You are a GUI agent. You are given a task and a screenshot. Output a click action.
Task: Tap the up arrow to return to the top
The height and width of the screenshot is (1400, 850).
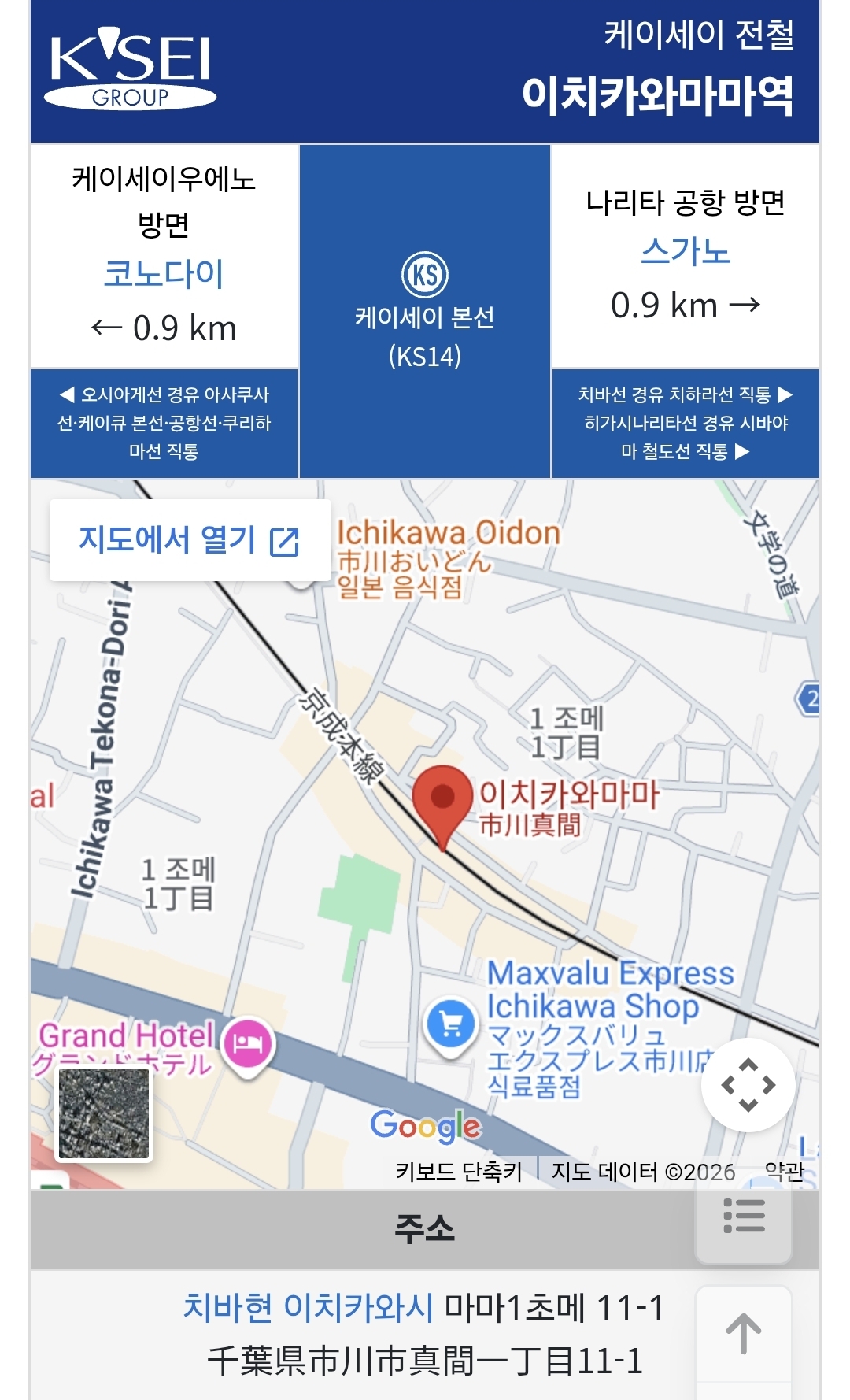[x=744, y=1333]
